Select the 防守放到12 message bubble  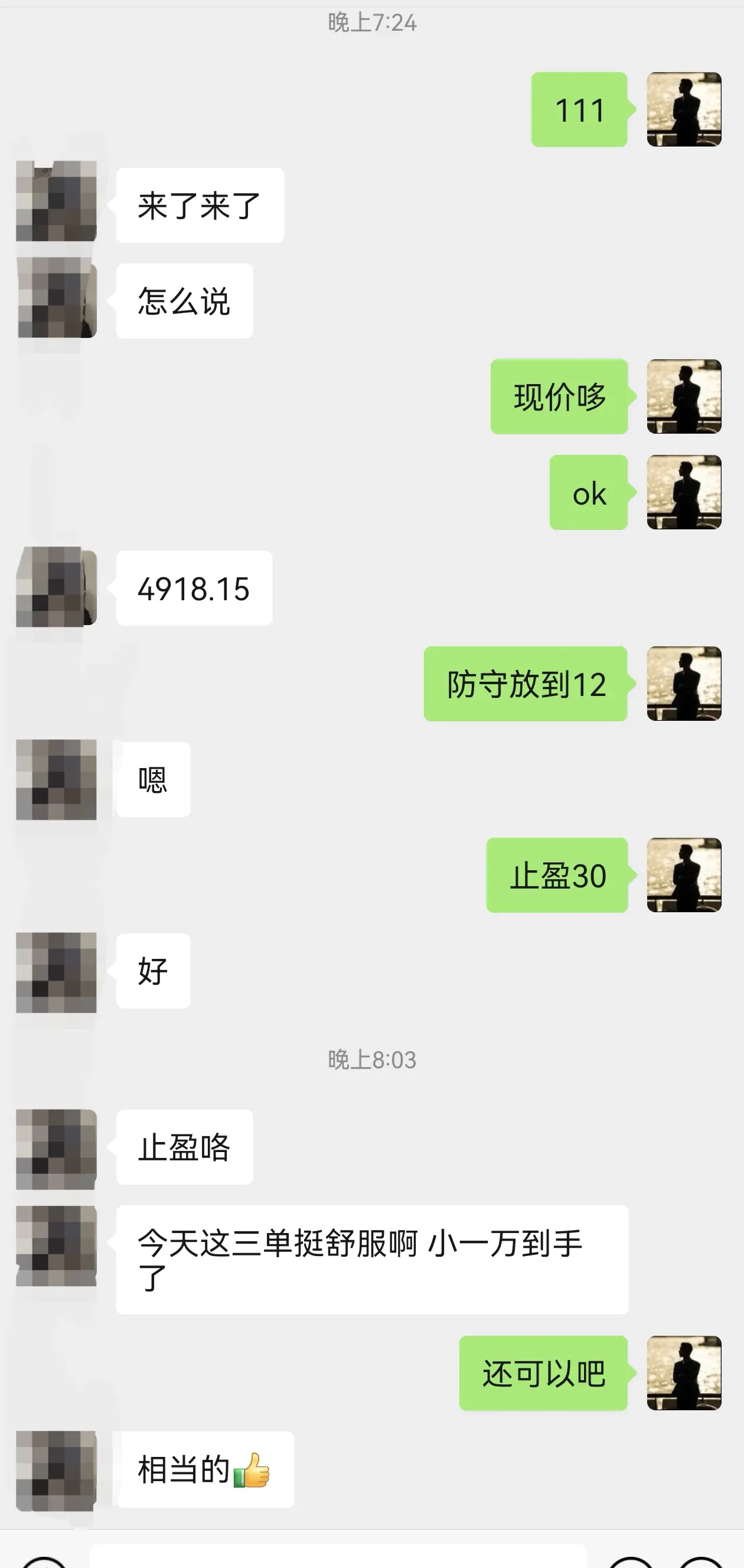tap(525, 685)
